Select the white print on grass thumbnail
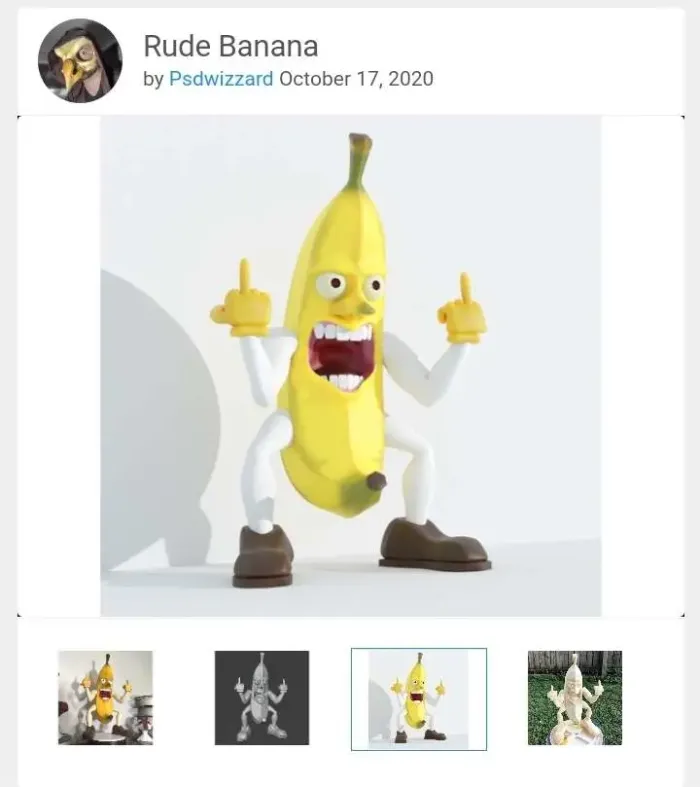Image resolution: width=700 pixels, height=787 pixels. coord(575,698)
